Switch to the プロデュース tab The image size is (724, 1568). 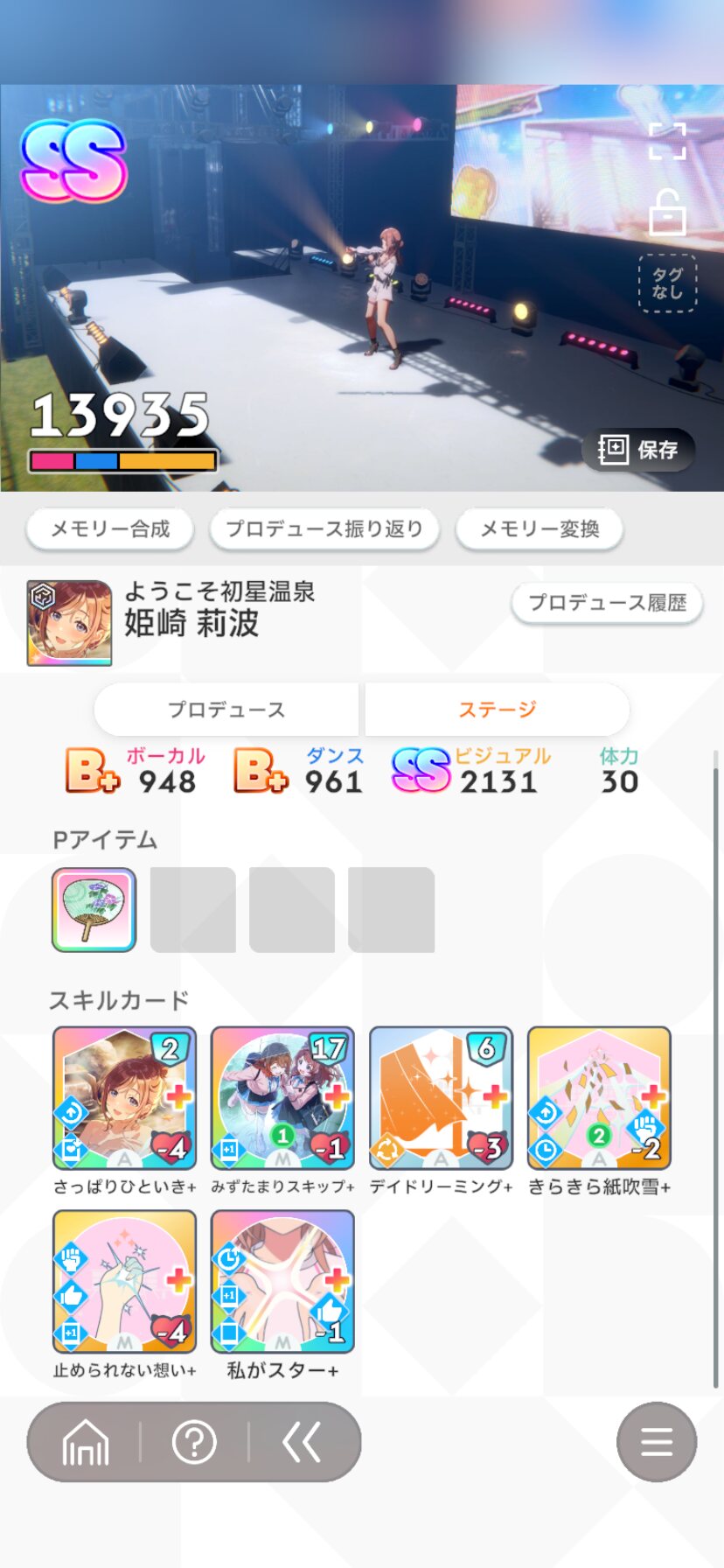[x=226, y=710]
